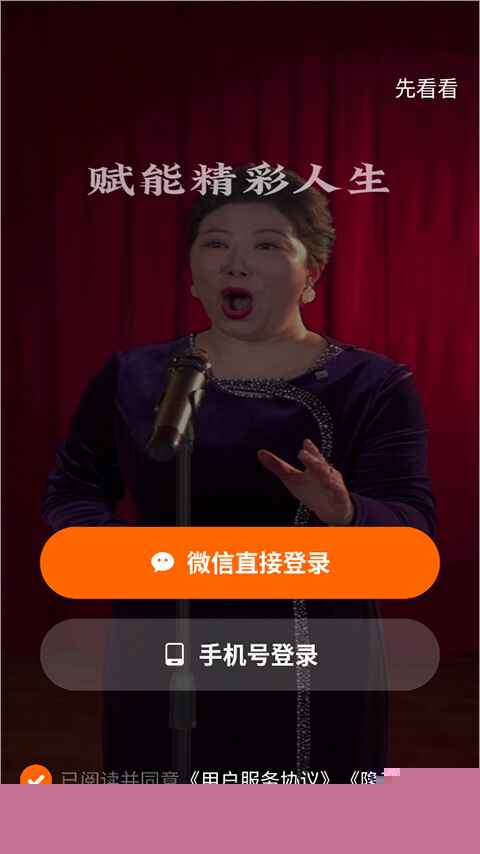Choose 手机号登录 to sign in by phone
The width and height of the screenshot is (480, 854).
point(240,655)
